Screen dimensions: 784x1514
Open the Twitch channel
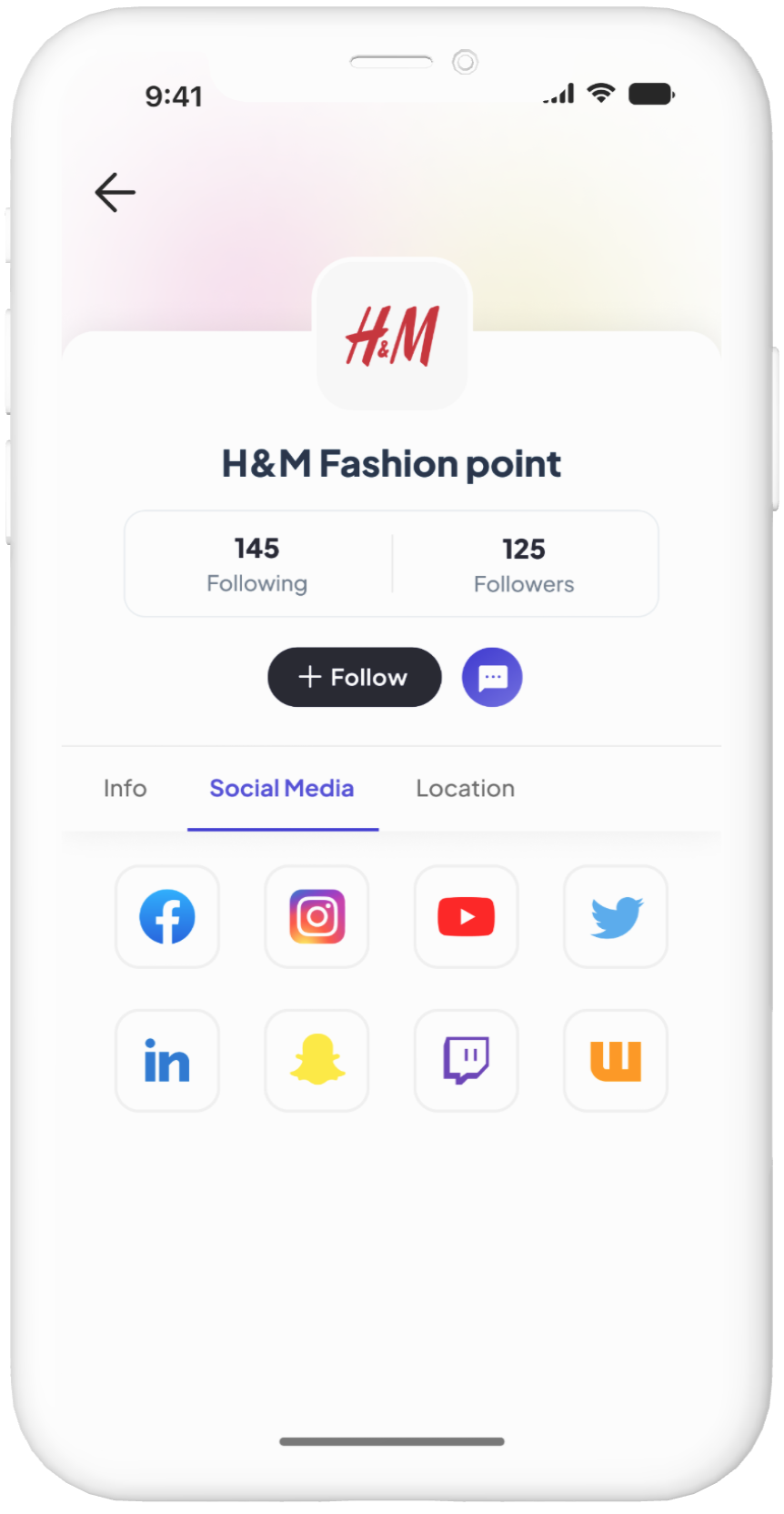[x=466, y=1061]
